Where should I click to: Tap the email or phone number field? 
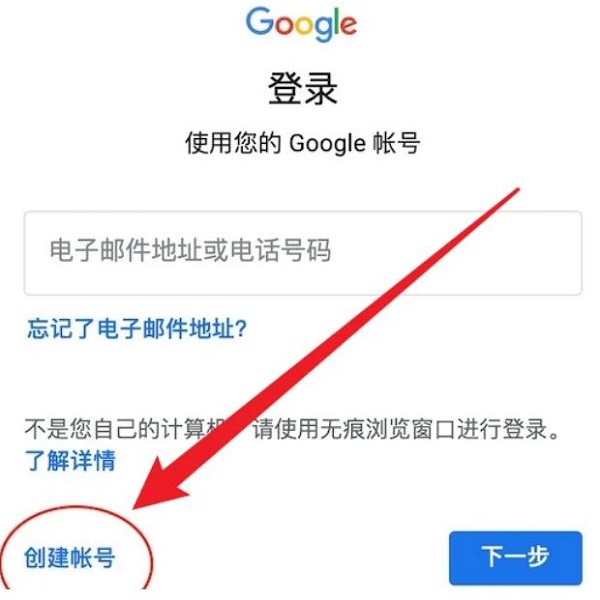pyautogui.click(x=302, y=252)
